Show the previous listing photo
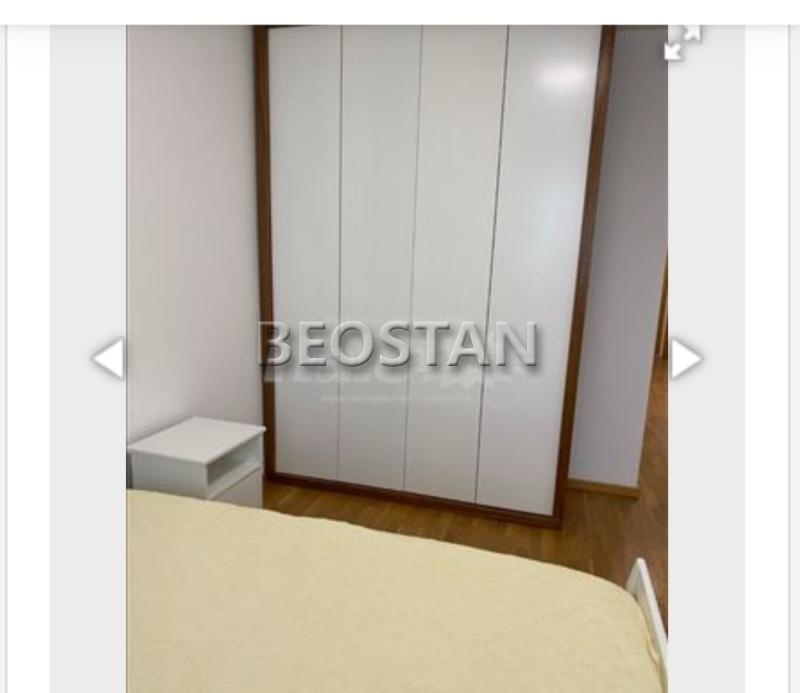Screen dimensions: 800x693 (x=108, y=358)
